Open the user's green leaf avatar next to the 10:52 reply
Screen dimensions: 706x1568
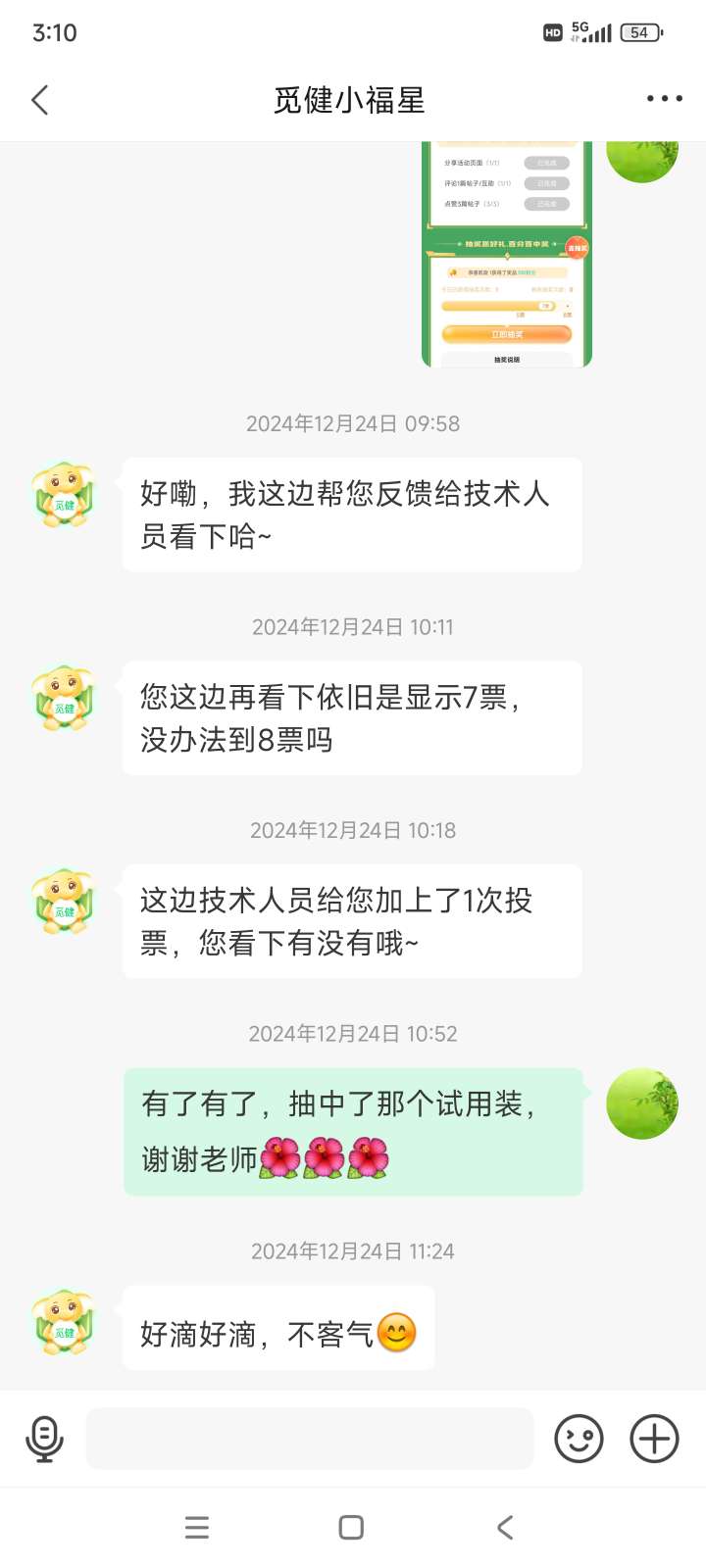[642, 1102]
